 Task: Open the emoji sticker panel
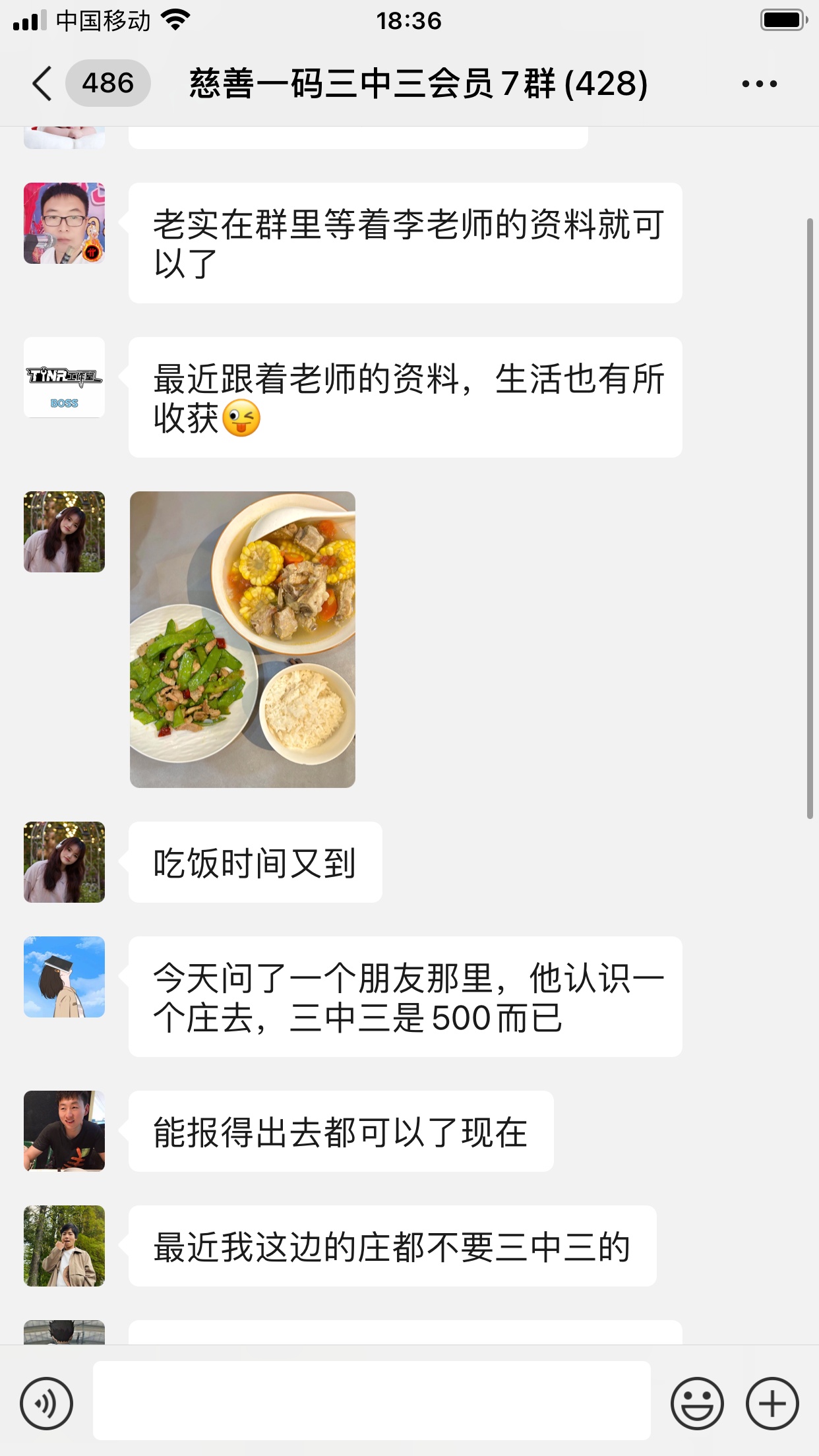[x=696, y=1404]
